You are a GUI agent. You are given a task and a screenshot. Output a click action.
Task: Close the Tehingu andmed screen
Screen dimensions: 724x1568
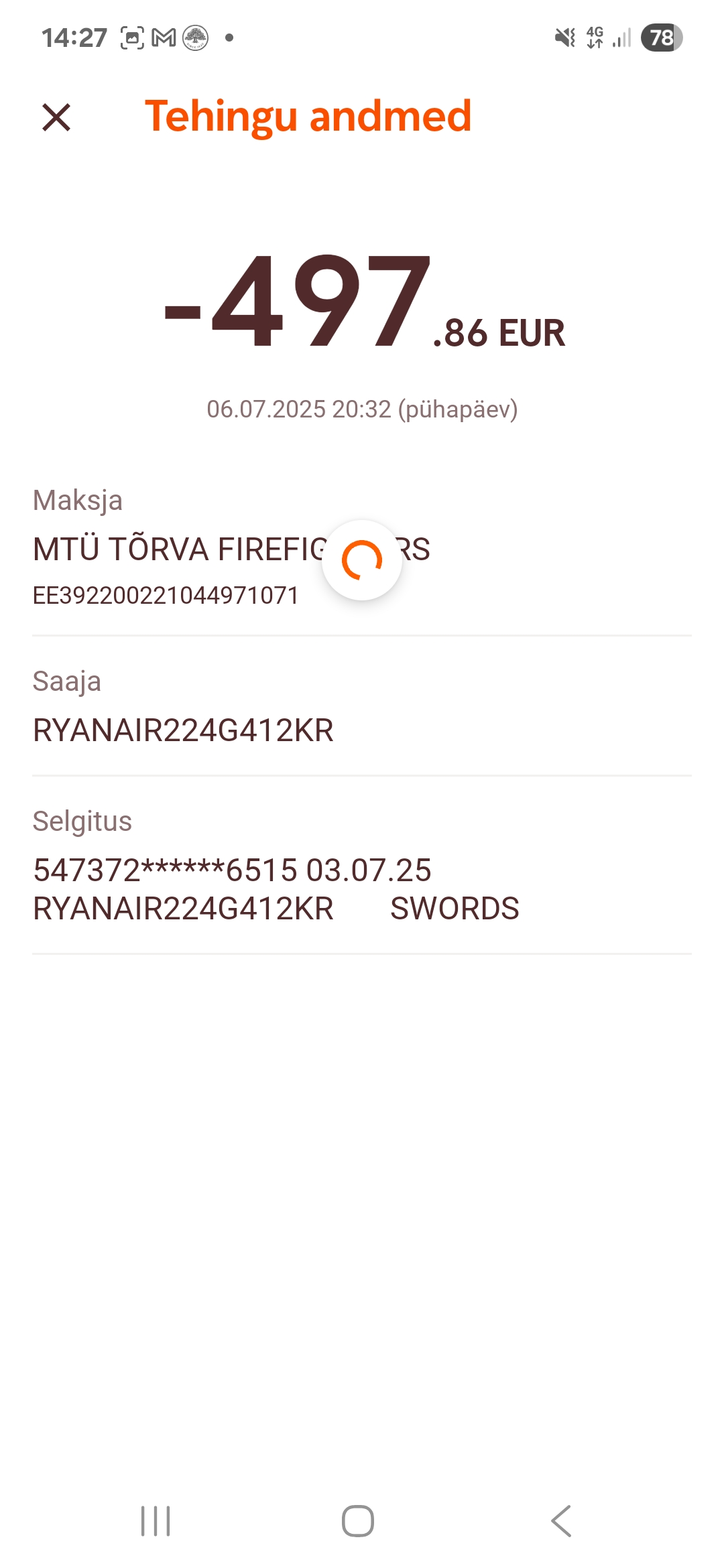[x=56, y=117]
